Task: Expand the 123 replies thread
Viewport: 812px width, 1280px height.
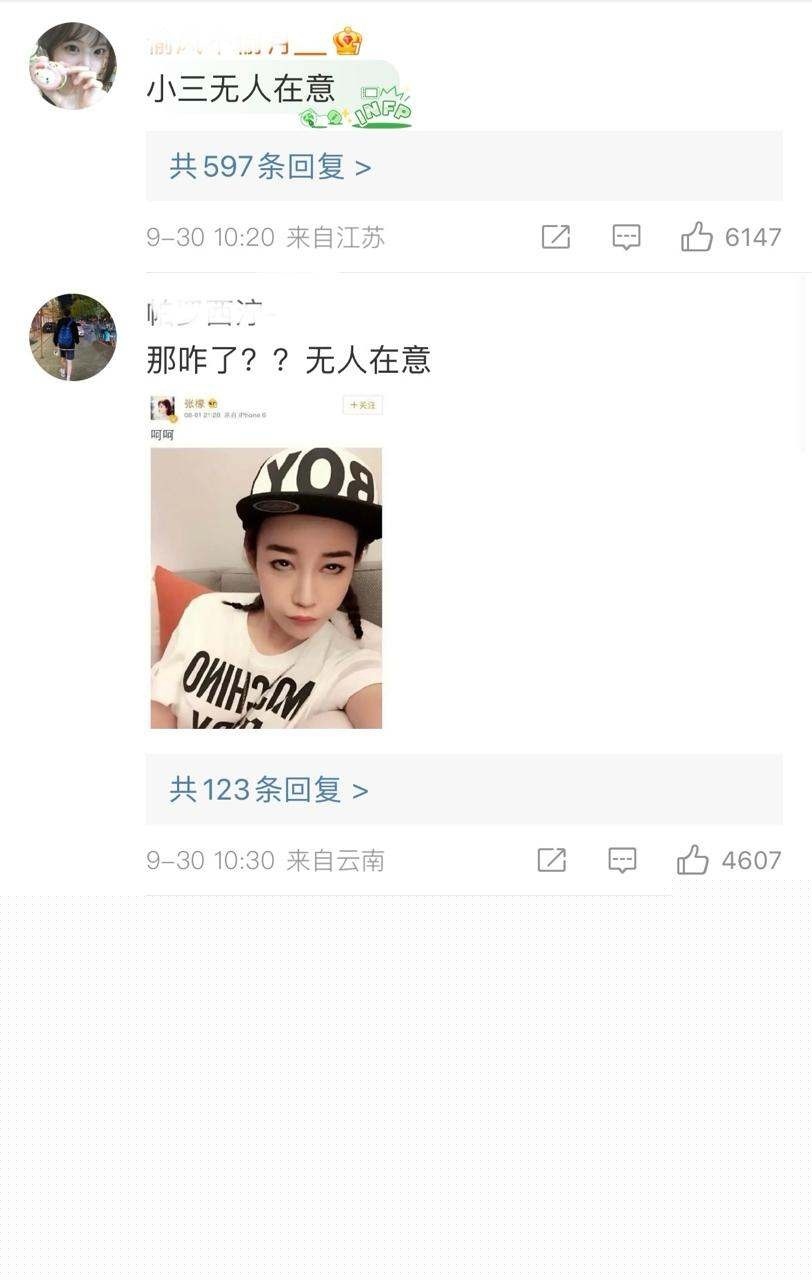Action: pyautogui.click(x=268, y=790)
